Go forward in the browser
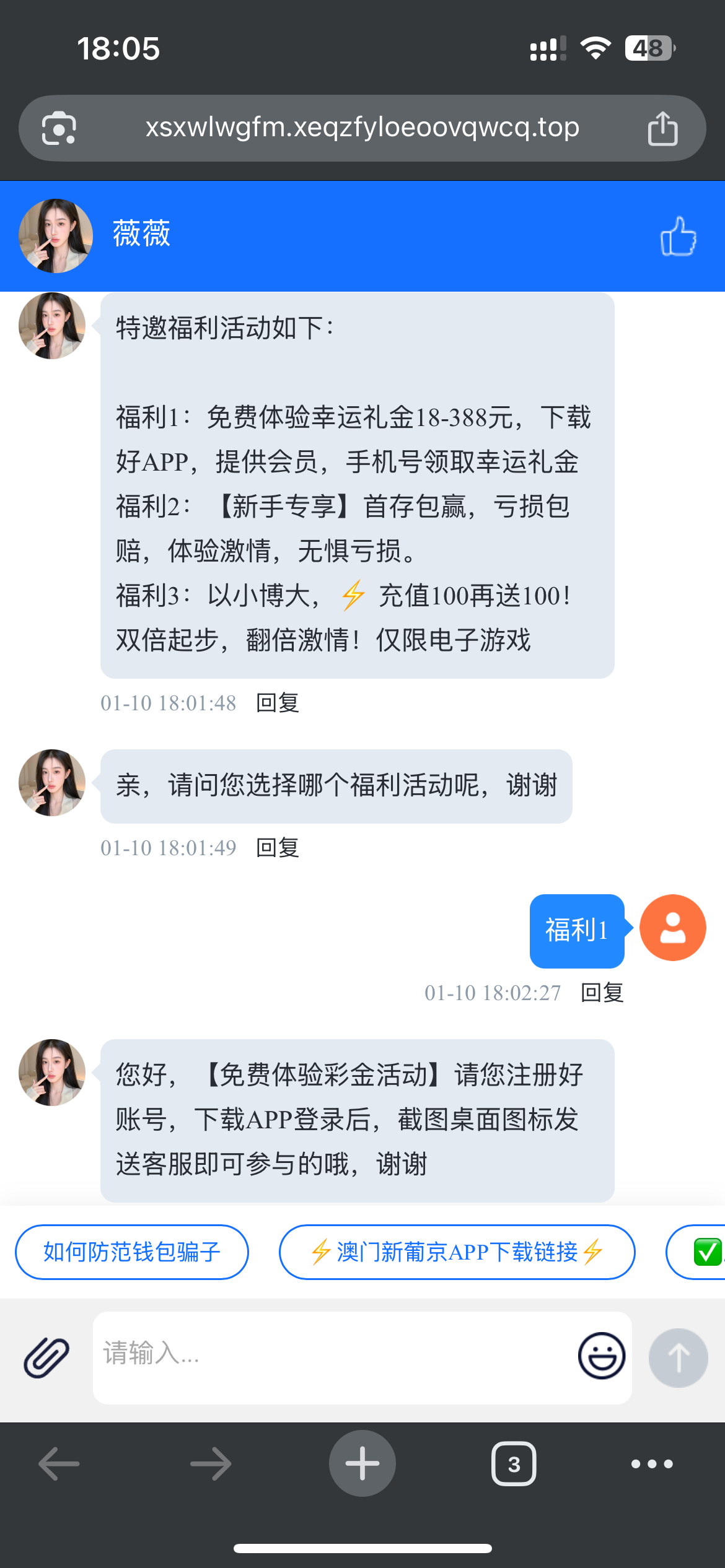 pyautogui.click(x=211, y=1464)
